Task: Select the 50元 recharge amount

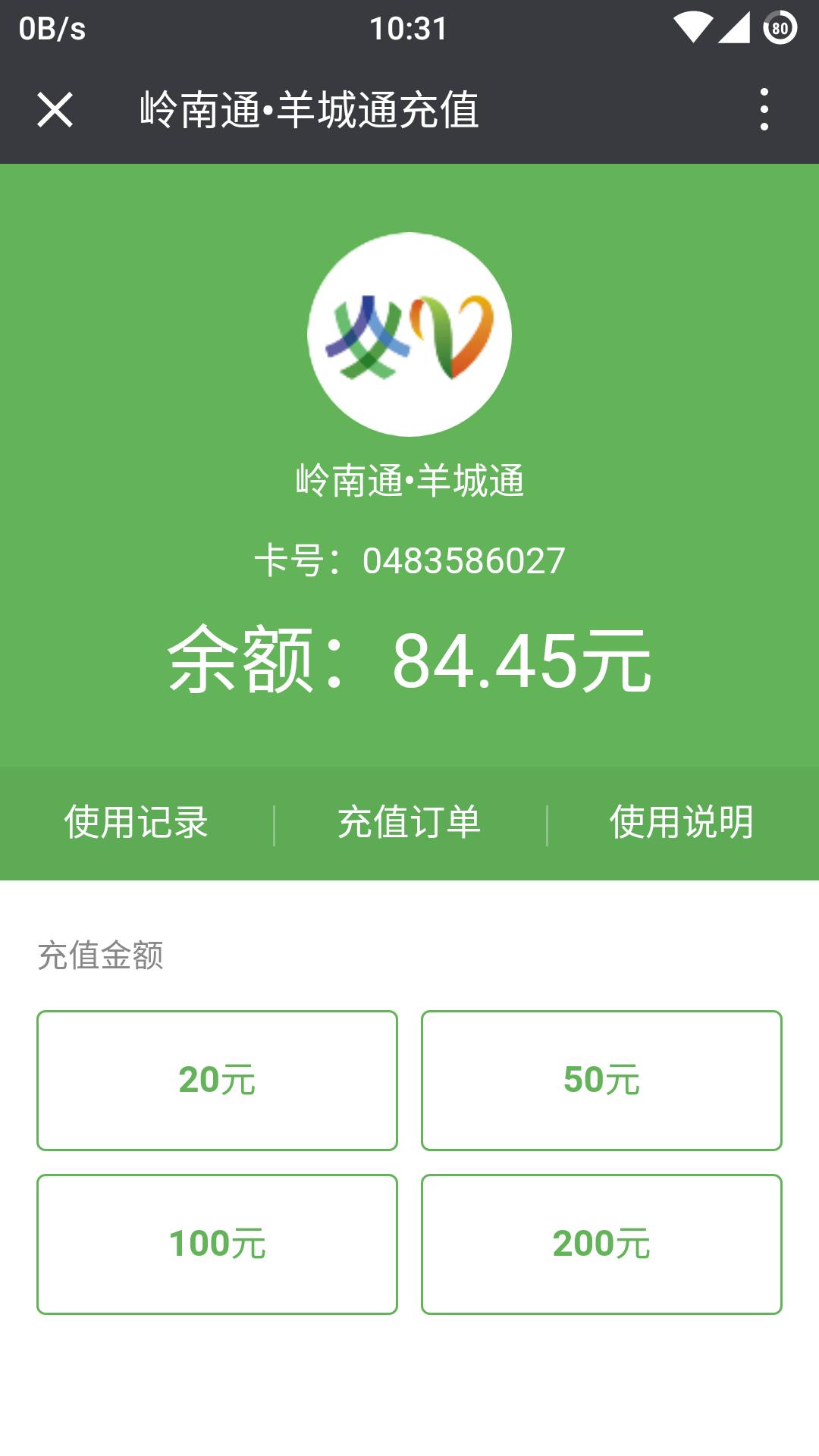Action: (603, 1081)
